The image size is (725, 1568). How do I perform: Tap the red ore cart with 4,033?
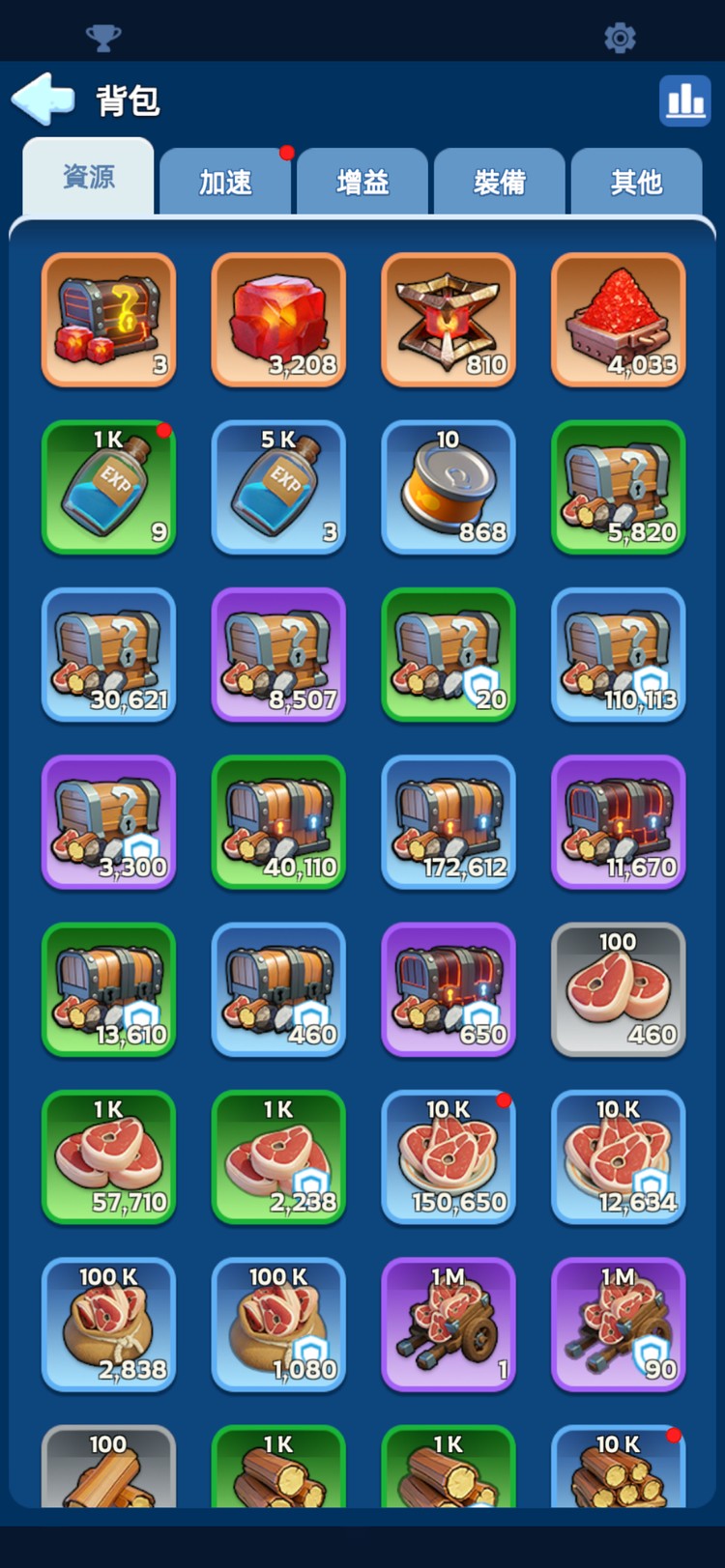coord(619,320)
